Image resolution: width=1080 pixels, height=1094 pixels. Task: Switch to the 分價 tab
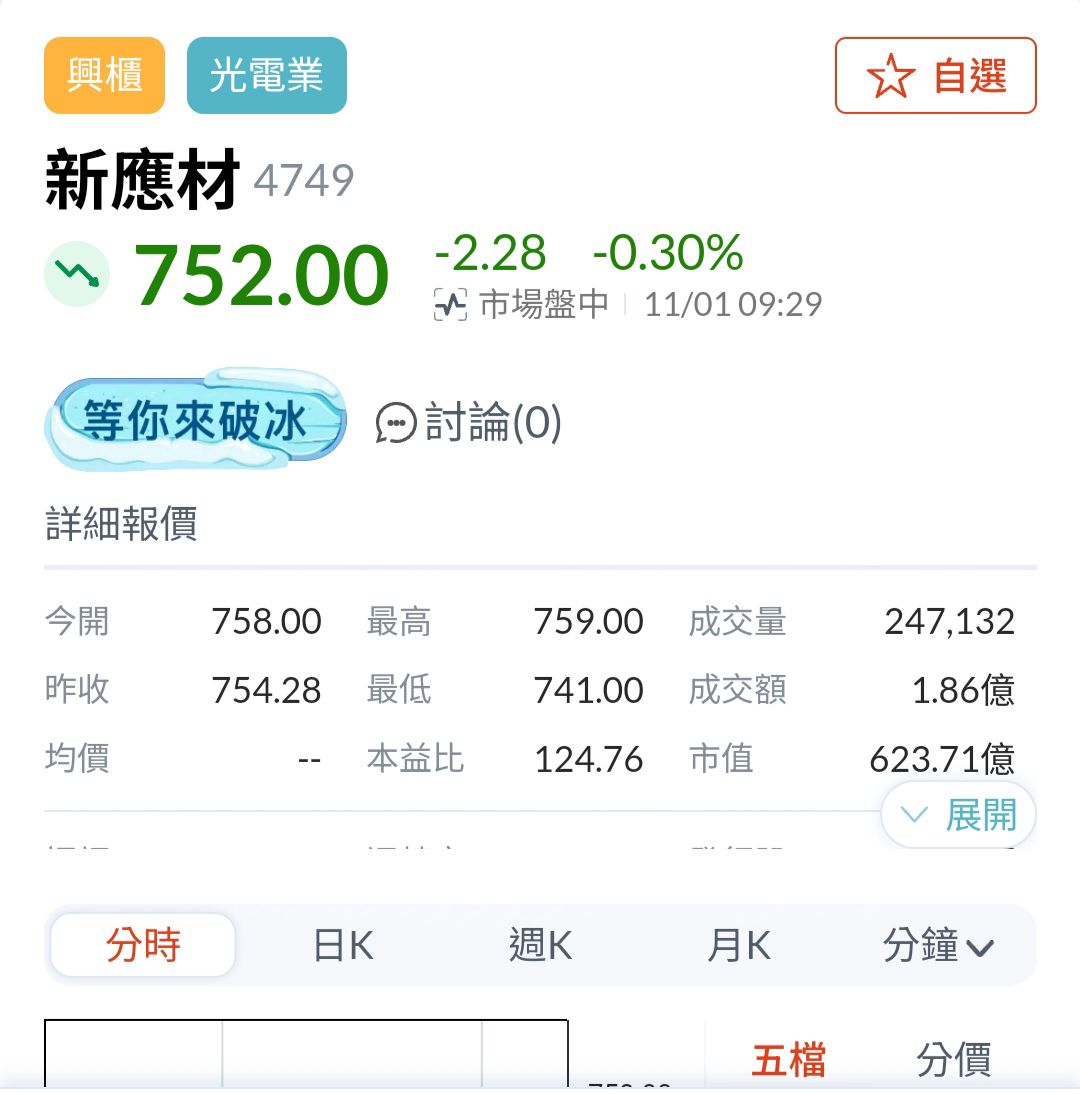pyautogui.click(x=953, y=1060)
